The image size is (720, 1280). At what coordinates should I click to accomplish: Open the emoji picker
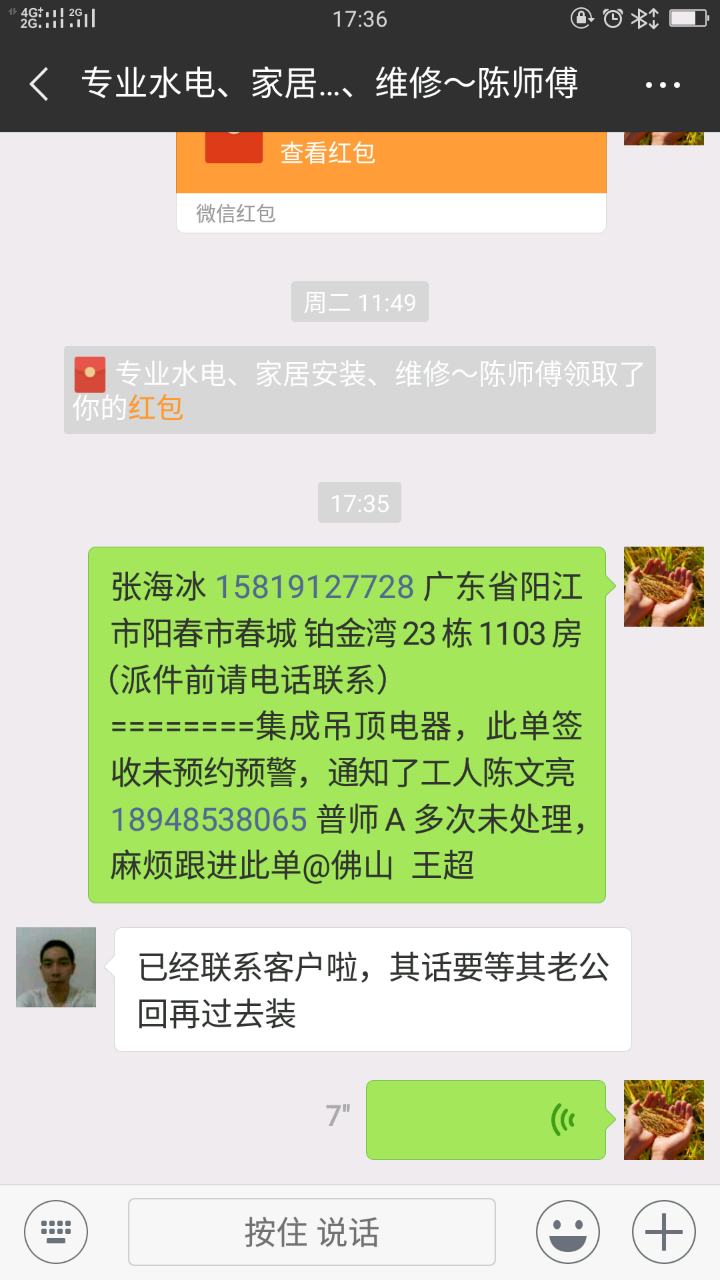pos(568,1232)
